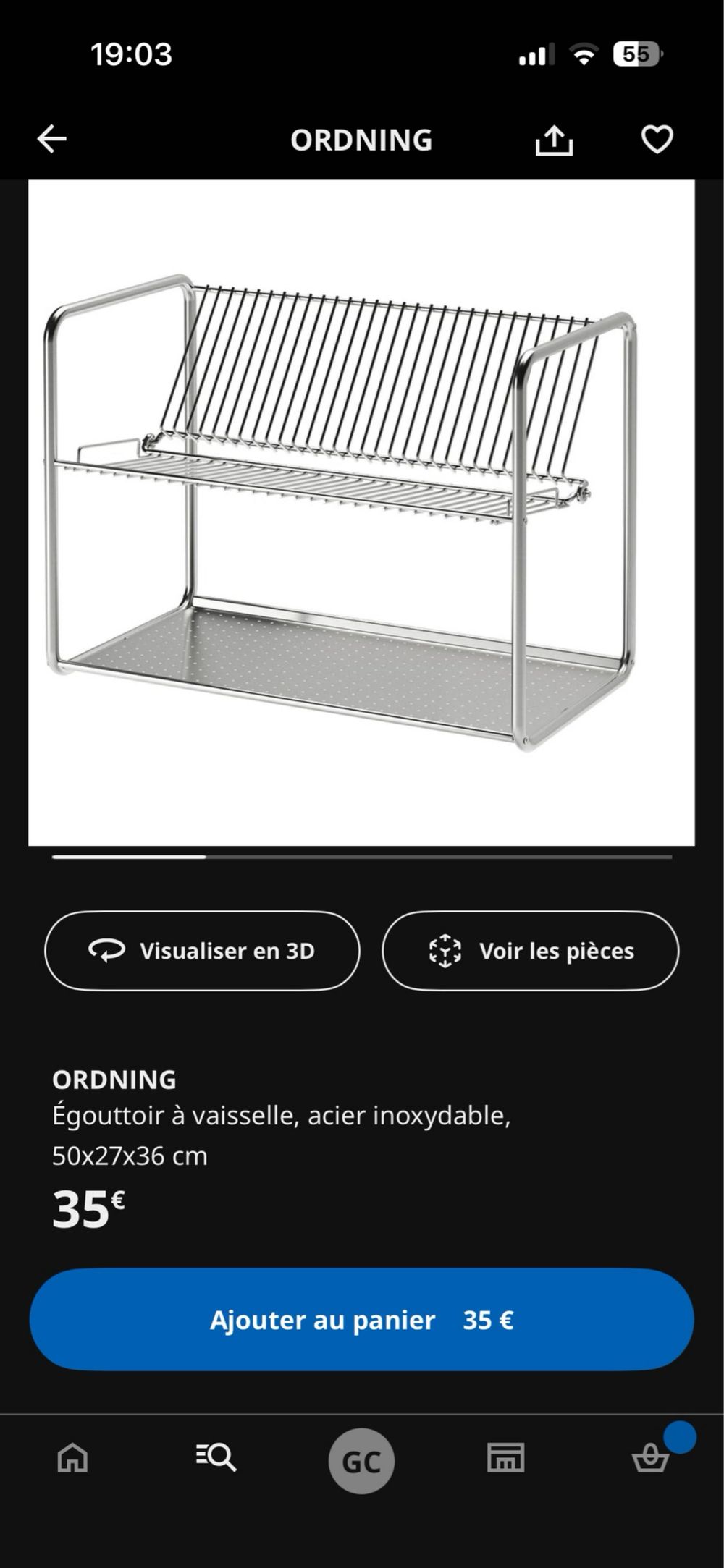Add ORDNING to favorites with heart
The height and width of the screenshot is (1568, 724).
tap(657, 140)
